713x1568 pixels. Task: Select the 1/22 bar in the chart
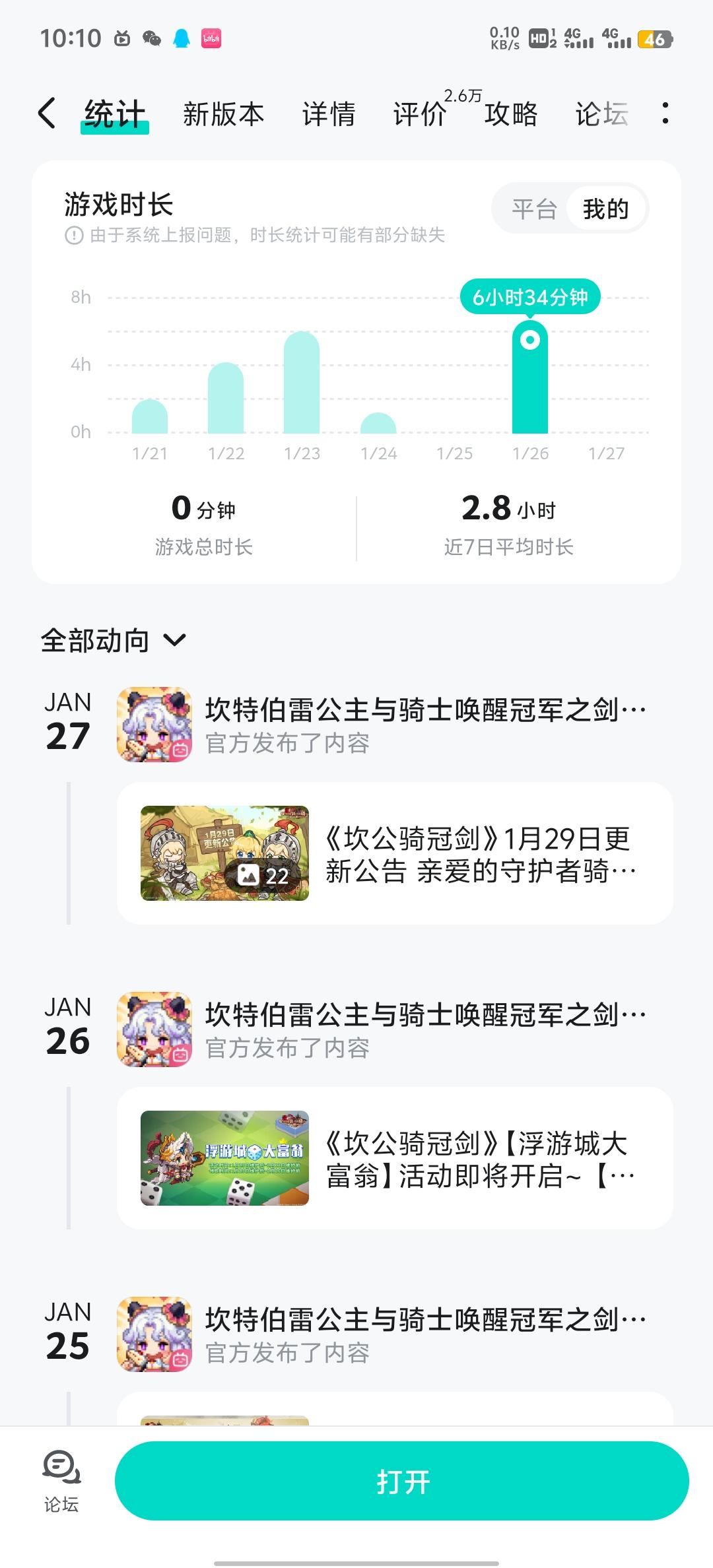click(226, 398)
